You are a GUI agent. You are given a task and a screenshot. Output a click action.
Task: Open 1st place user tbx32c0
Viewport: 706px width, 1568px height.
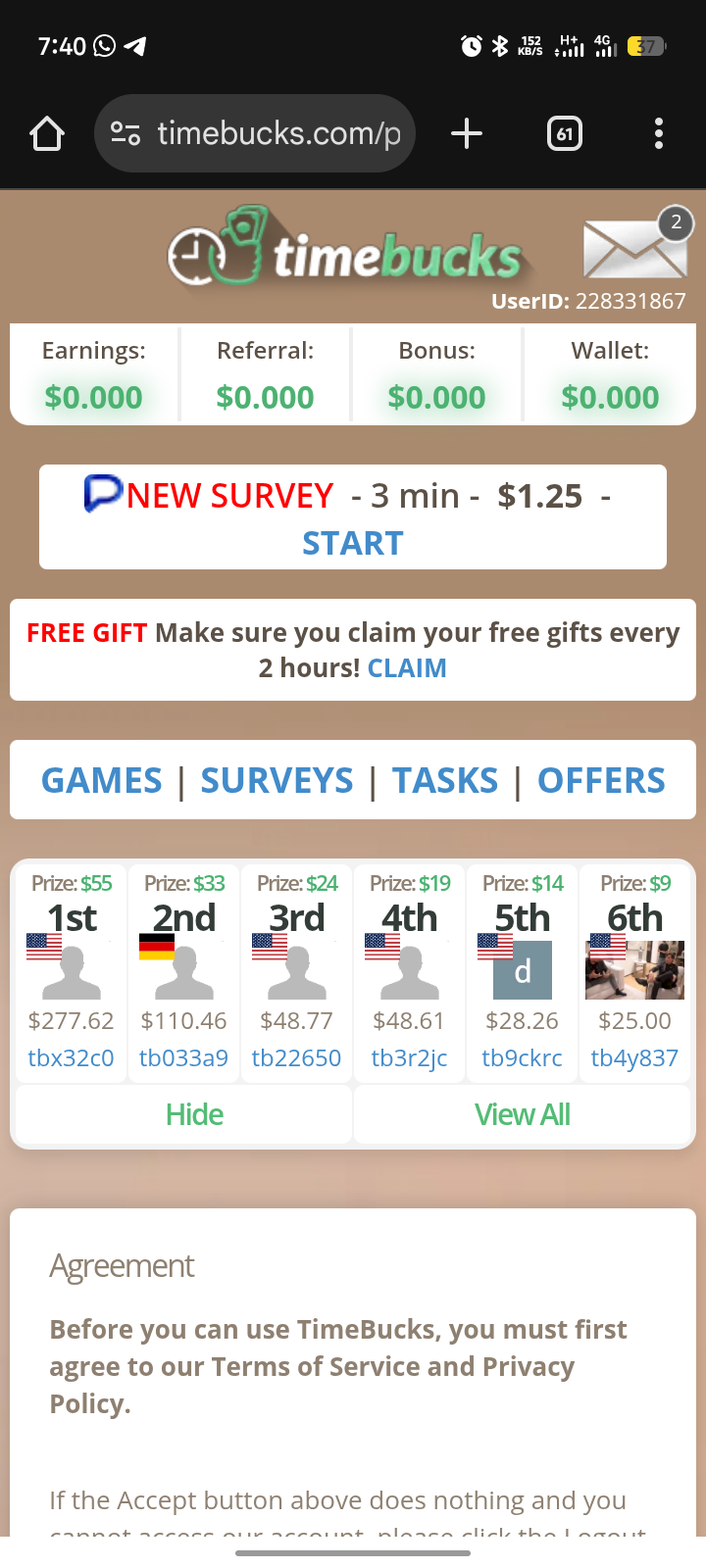(x=71, y=1058)
